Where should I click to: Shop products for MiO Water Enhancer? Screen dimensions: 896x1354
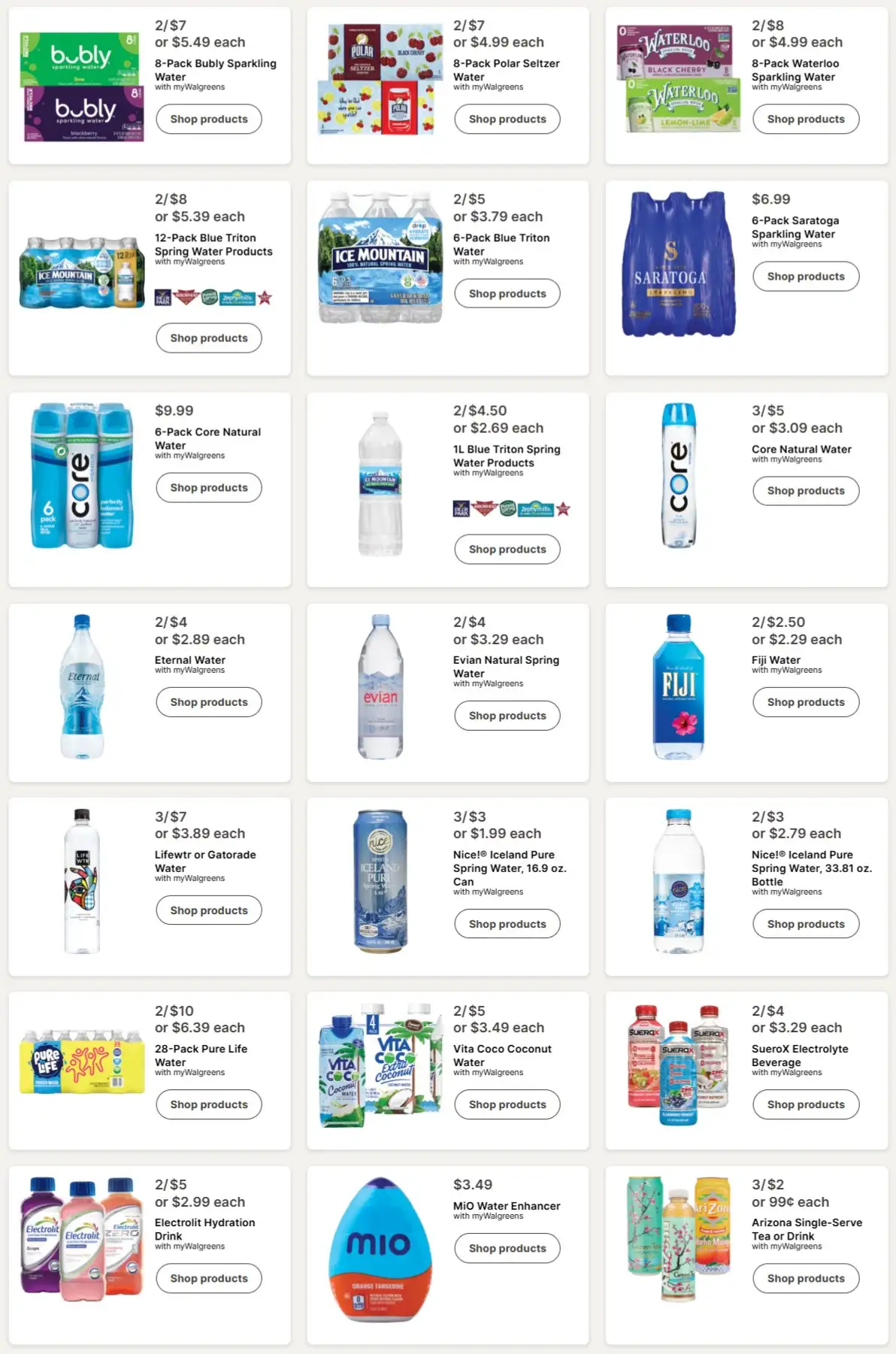[x=507, y=1248]
